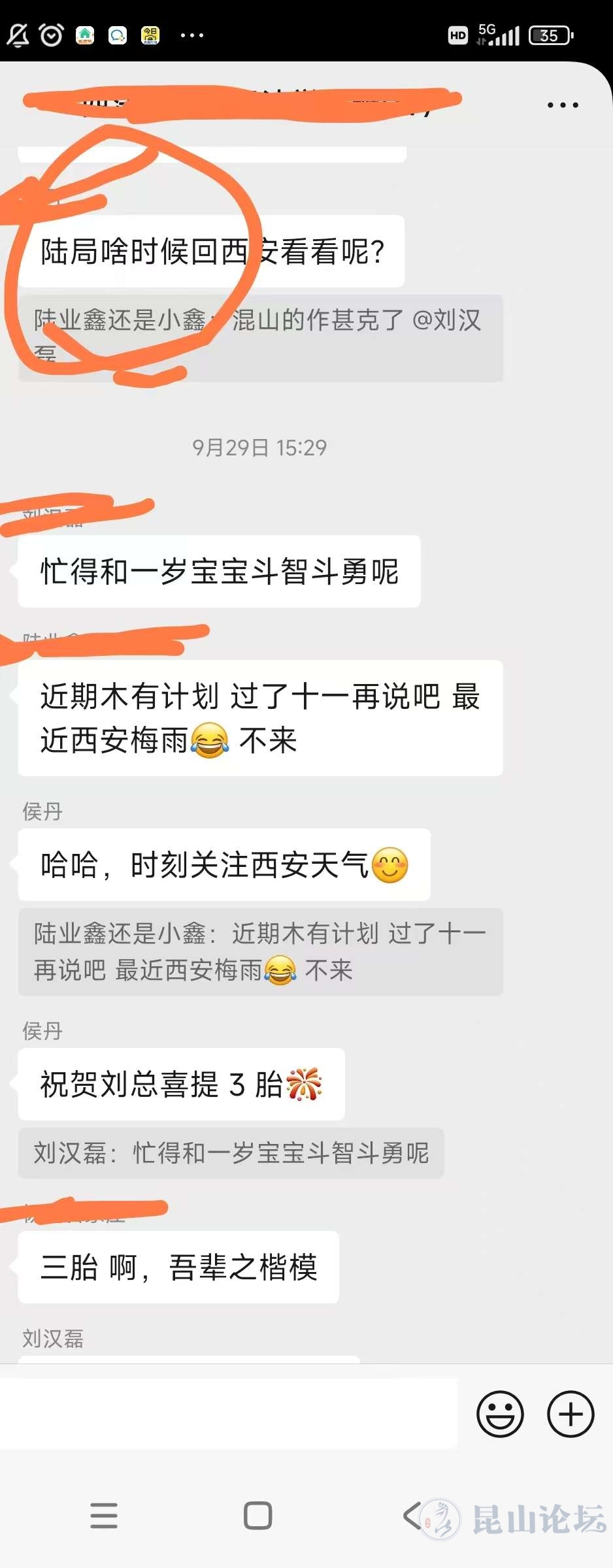Open the chat overflow menu
The image size is (613, 1568).
563,105
